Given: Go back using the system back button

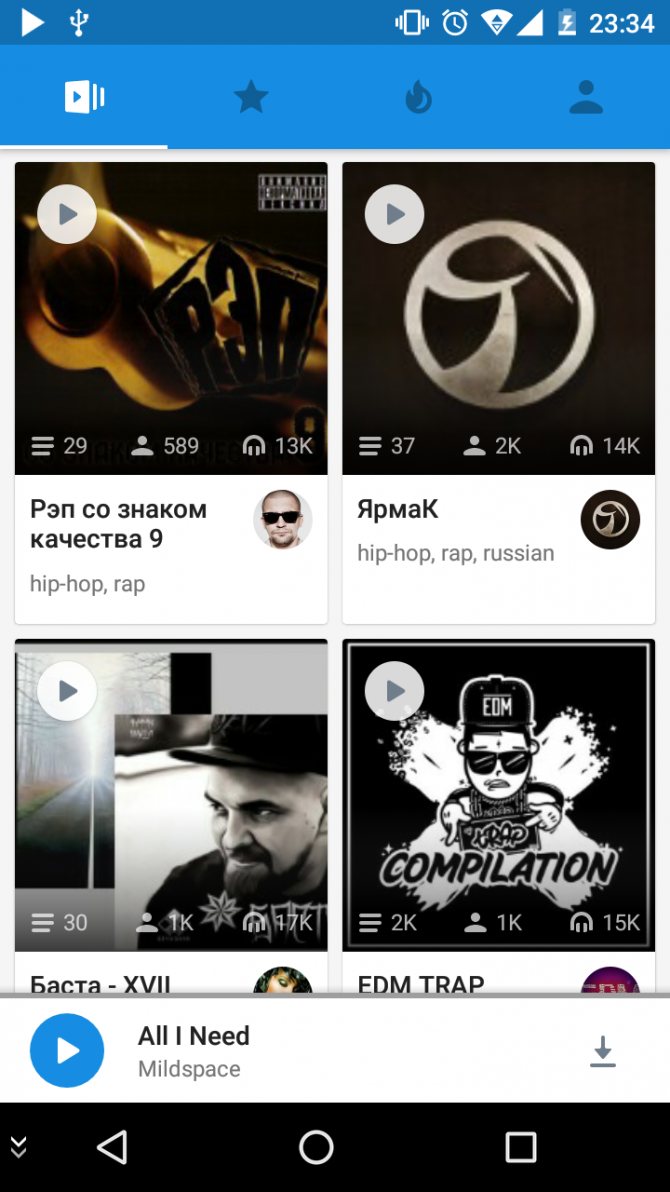Looking at the screenshot, I should [x=113, y=1146].
